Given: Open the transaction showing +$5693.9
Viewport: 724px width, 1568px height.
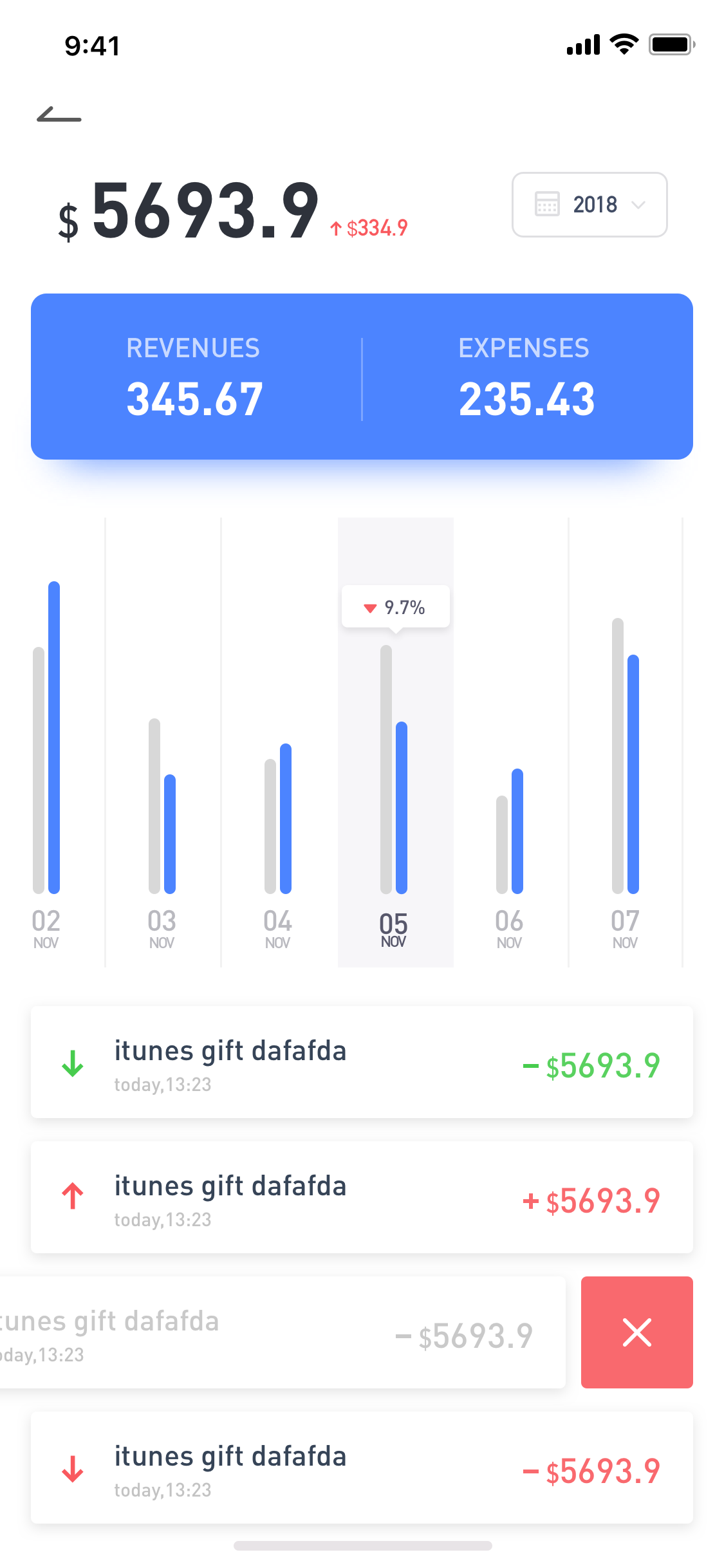Looking at the screenshot, I should [362, 1197].
